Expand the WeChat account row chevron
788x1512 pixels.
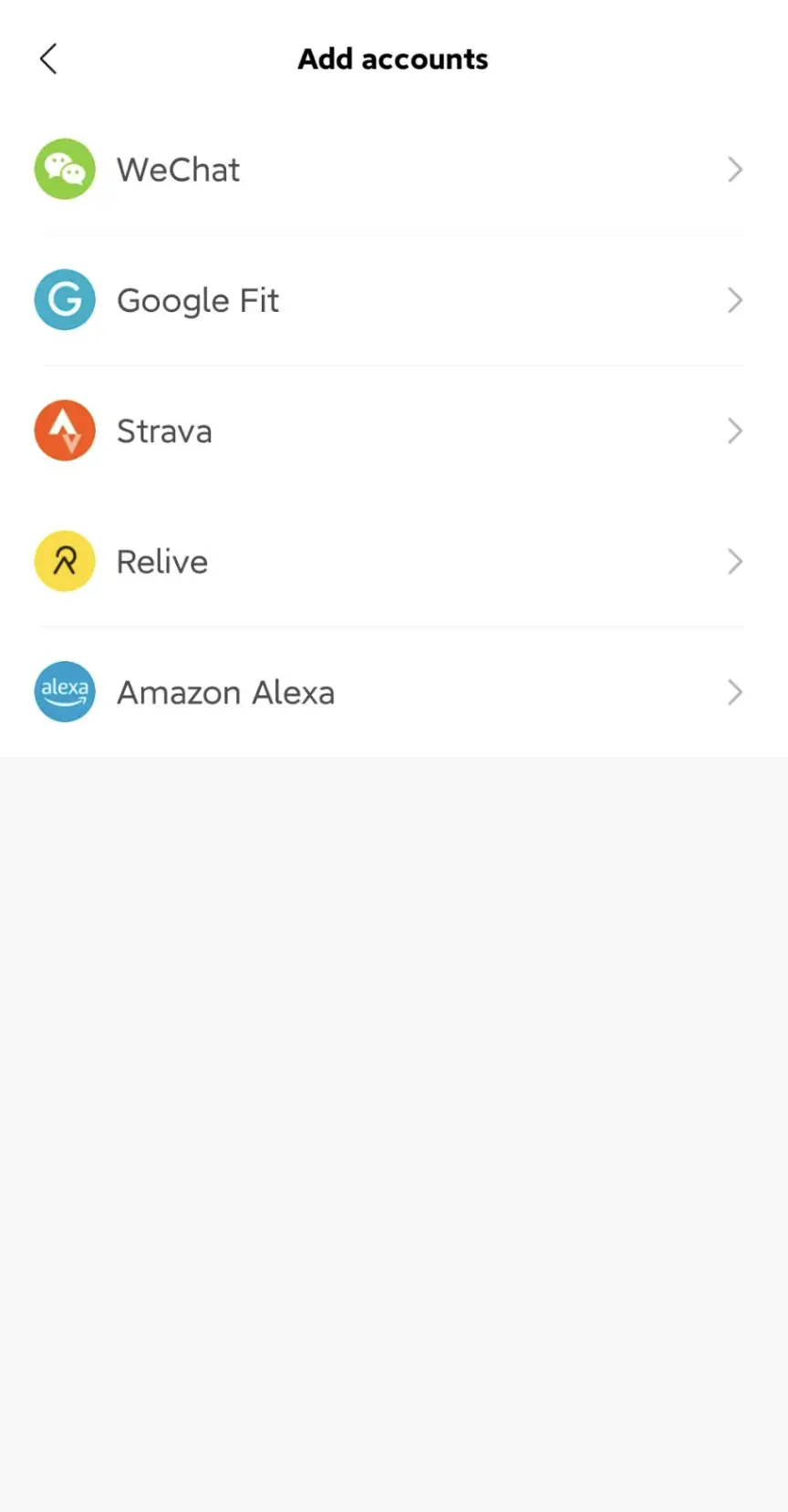tap(735, 169)
